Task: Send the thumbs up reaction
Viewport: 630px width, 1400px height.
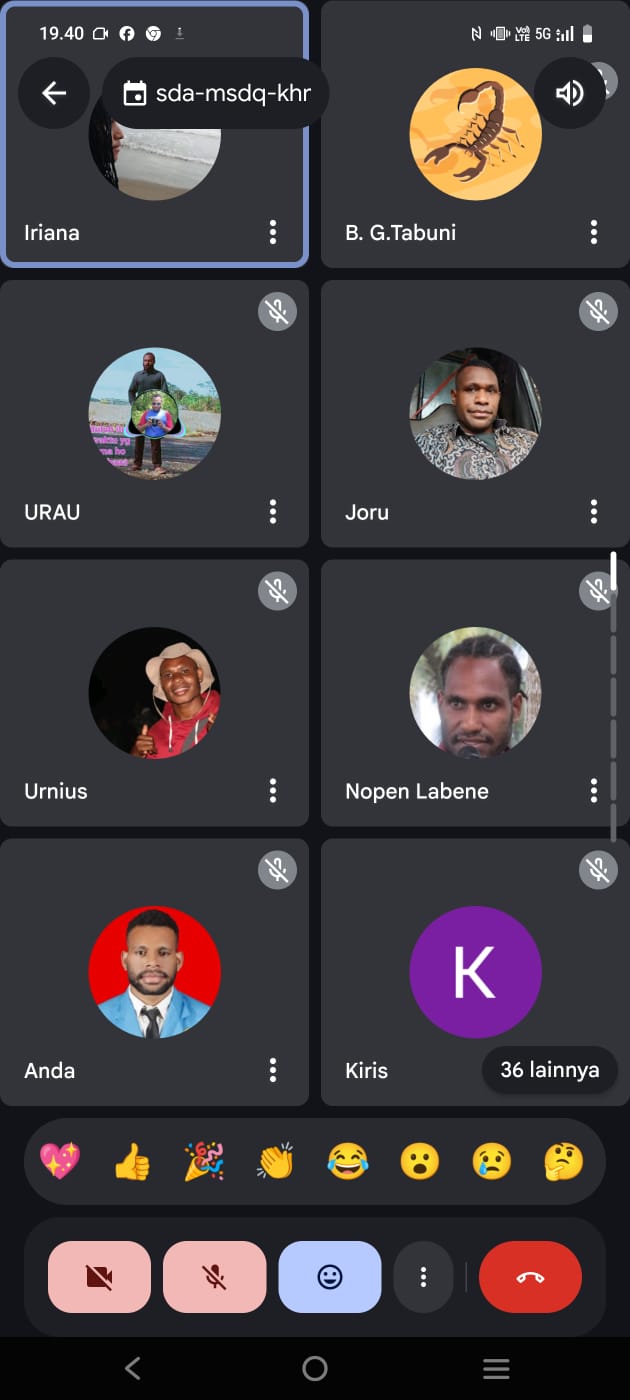Action: coord(132,1161)
